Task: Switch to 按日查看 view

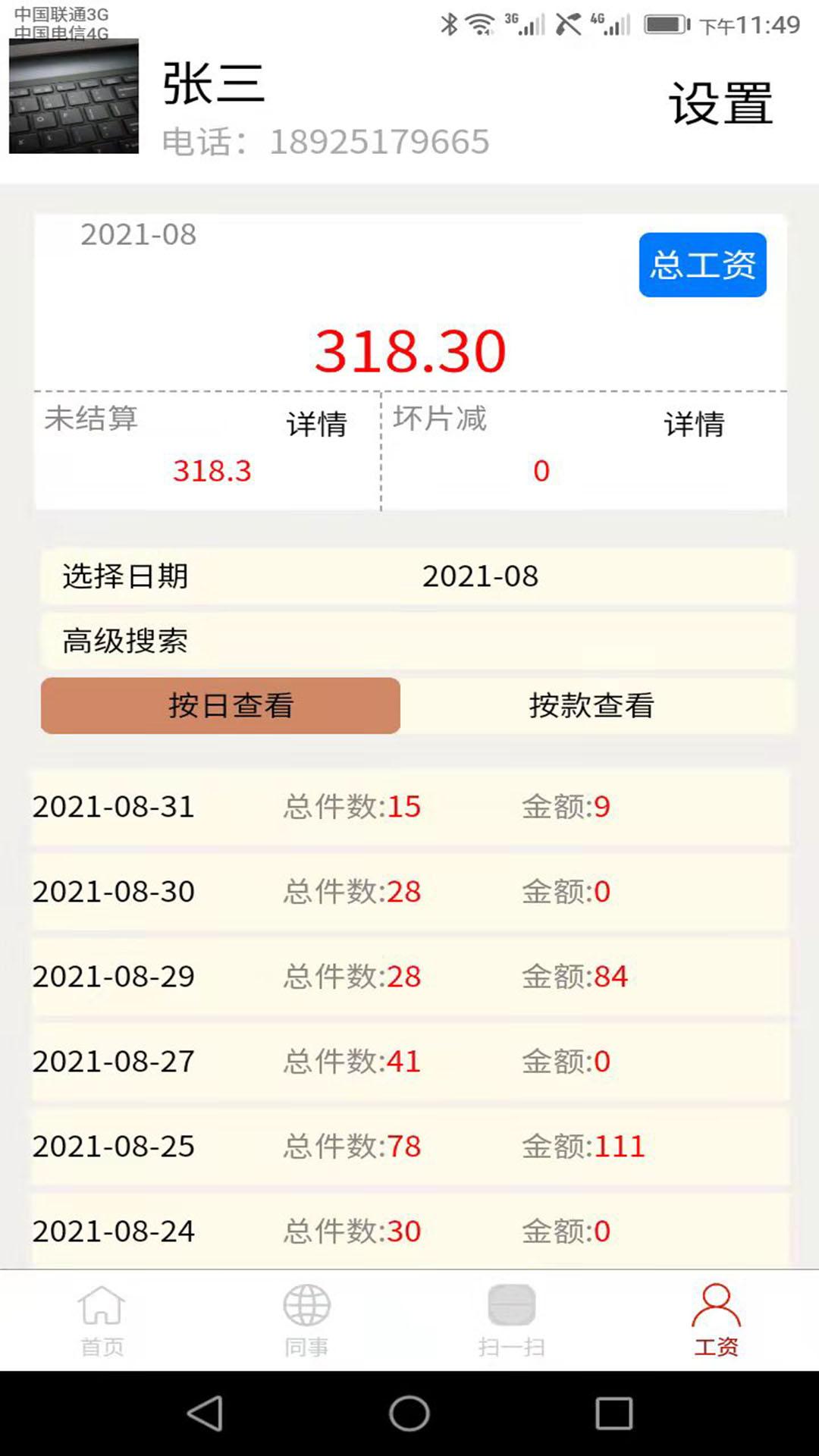Action: [221, 705]
